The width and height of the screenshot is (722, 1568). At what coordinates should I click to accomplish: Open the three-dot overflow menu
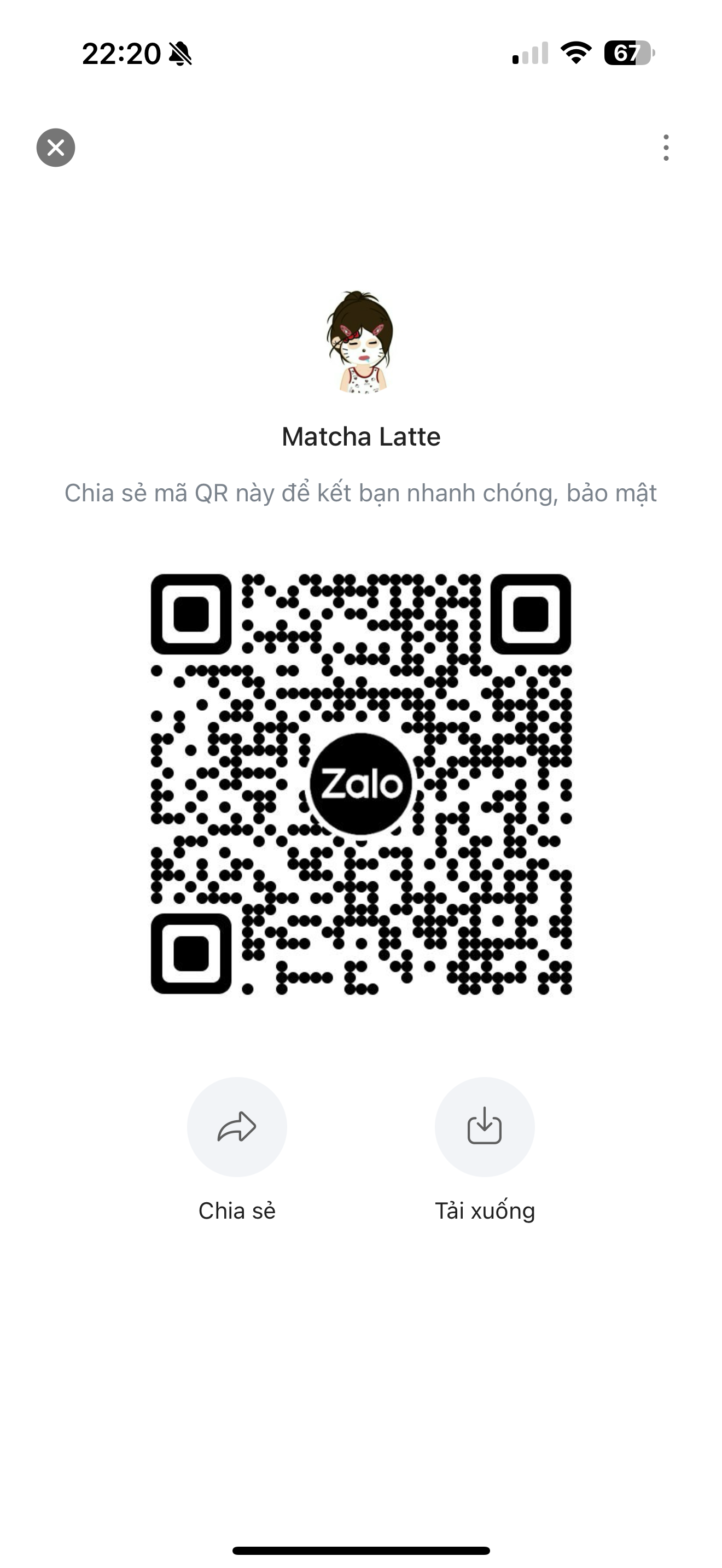[666, 147]
